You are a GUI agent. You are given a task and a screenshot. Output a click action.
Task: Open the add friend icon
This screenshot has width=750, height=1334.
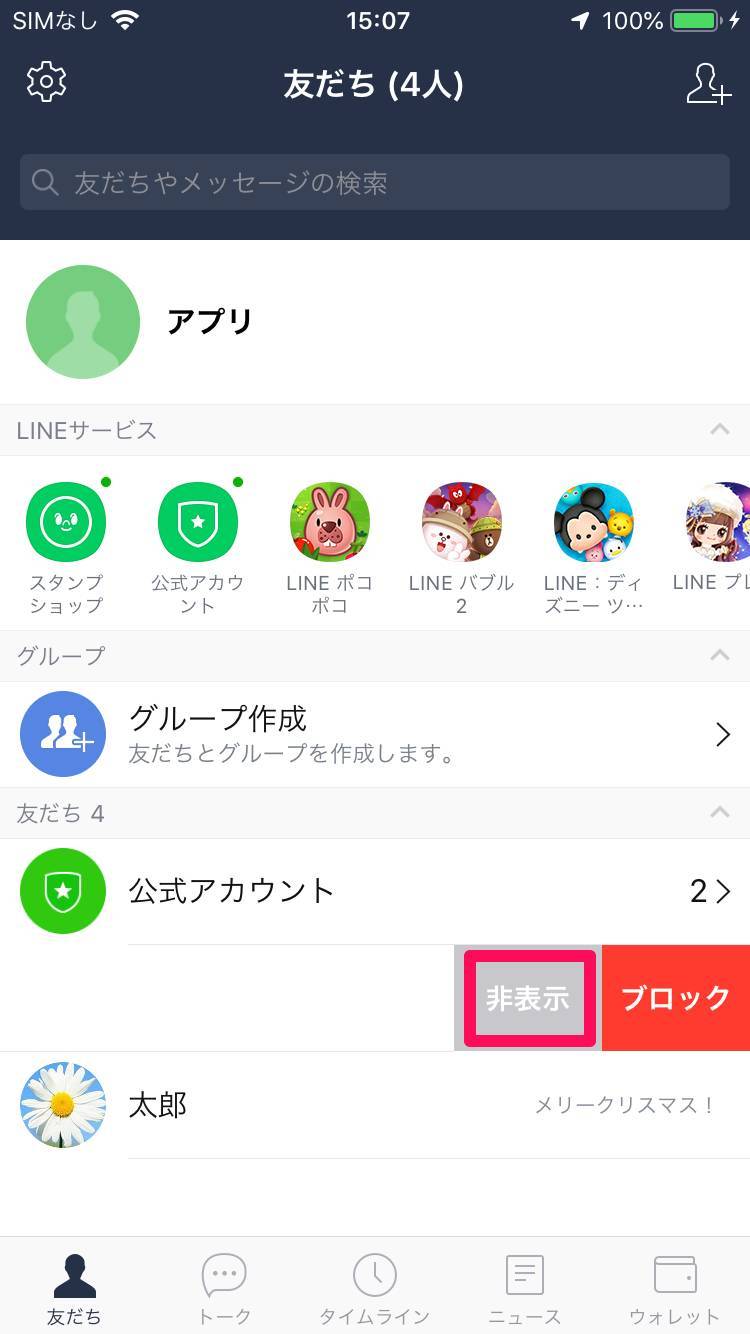point(708,84)
